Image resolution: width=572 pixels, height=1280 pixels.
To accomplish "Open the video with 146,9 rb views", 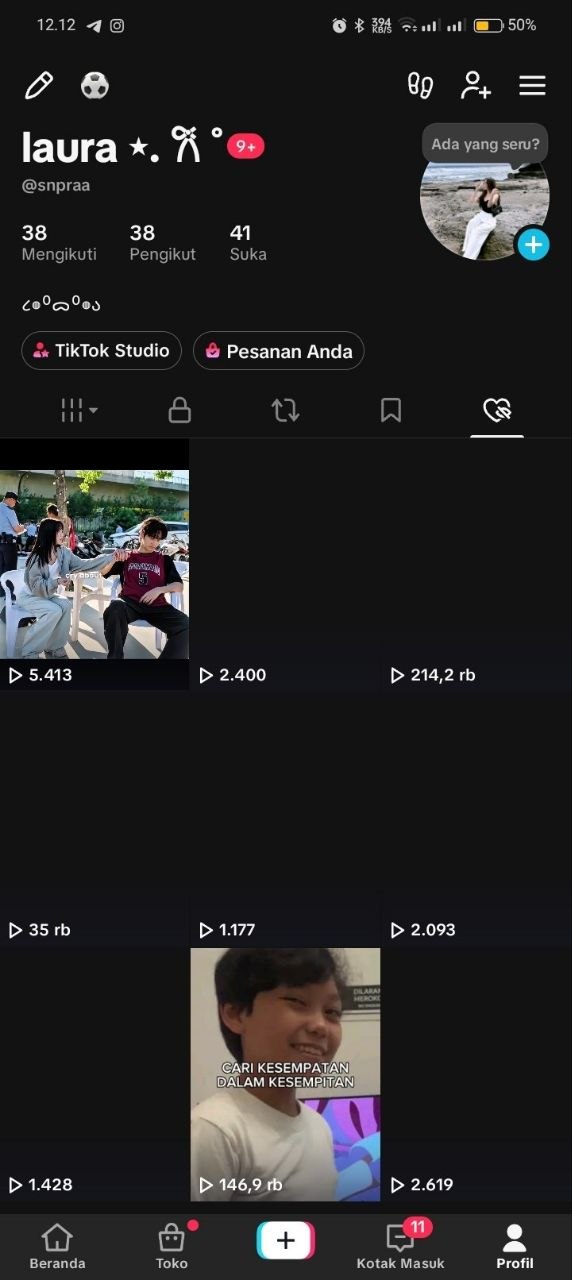I will click(285, 1074).
